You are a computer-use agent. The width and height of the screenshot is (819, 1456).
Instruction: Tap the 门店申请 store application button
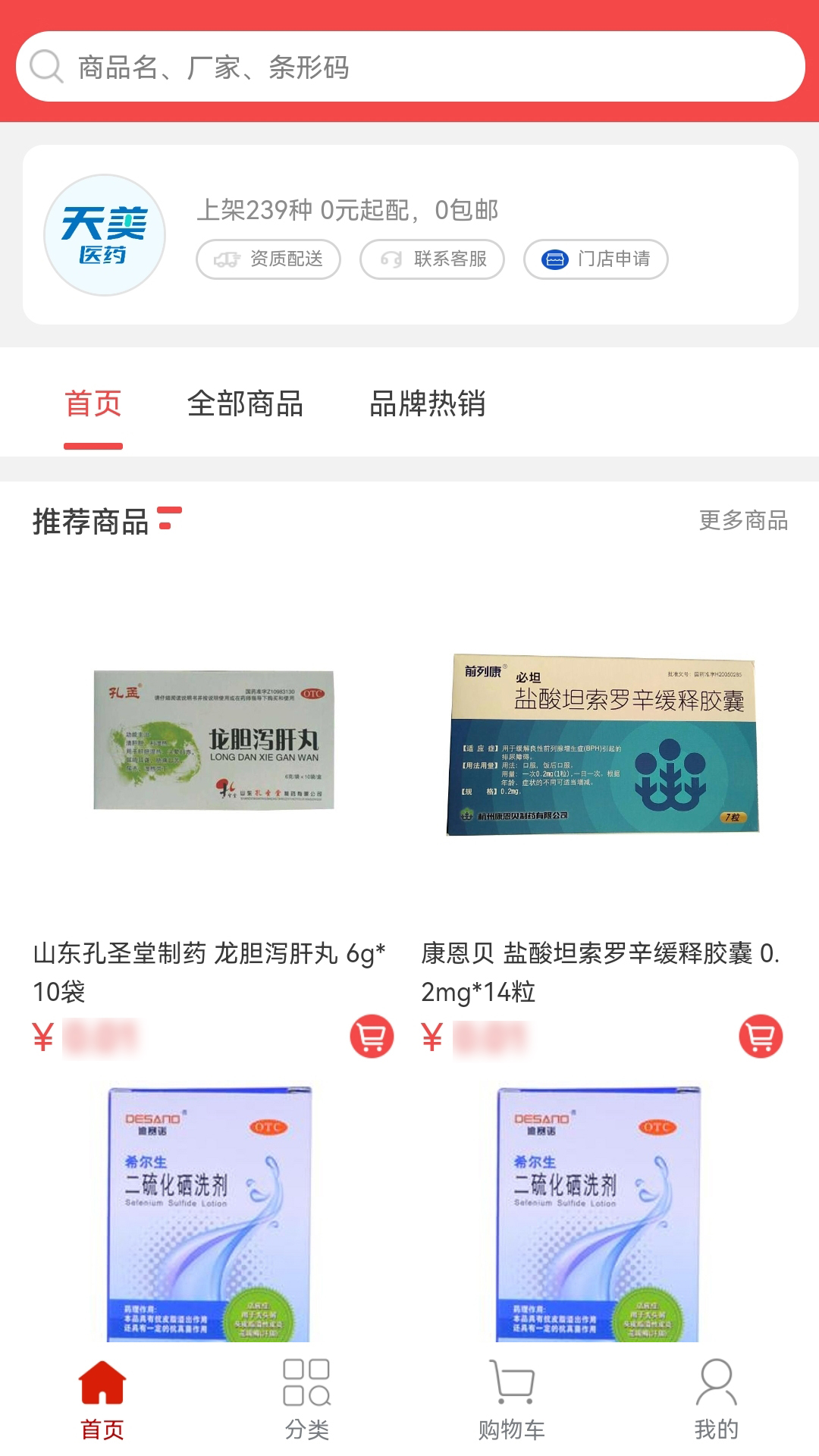[596, 259]
